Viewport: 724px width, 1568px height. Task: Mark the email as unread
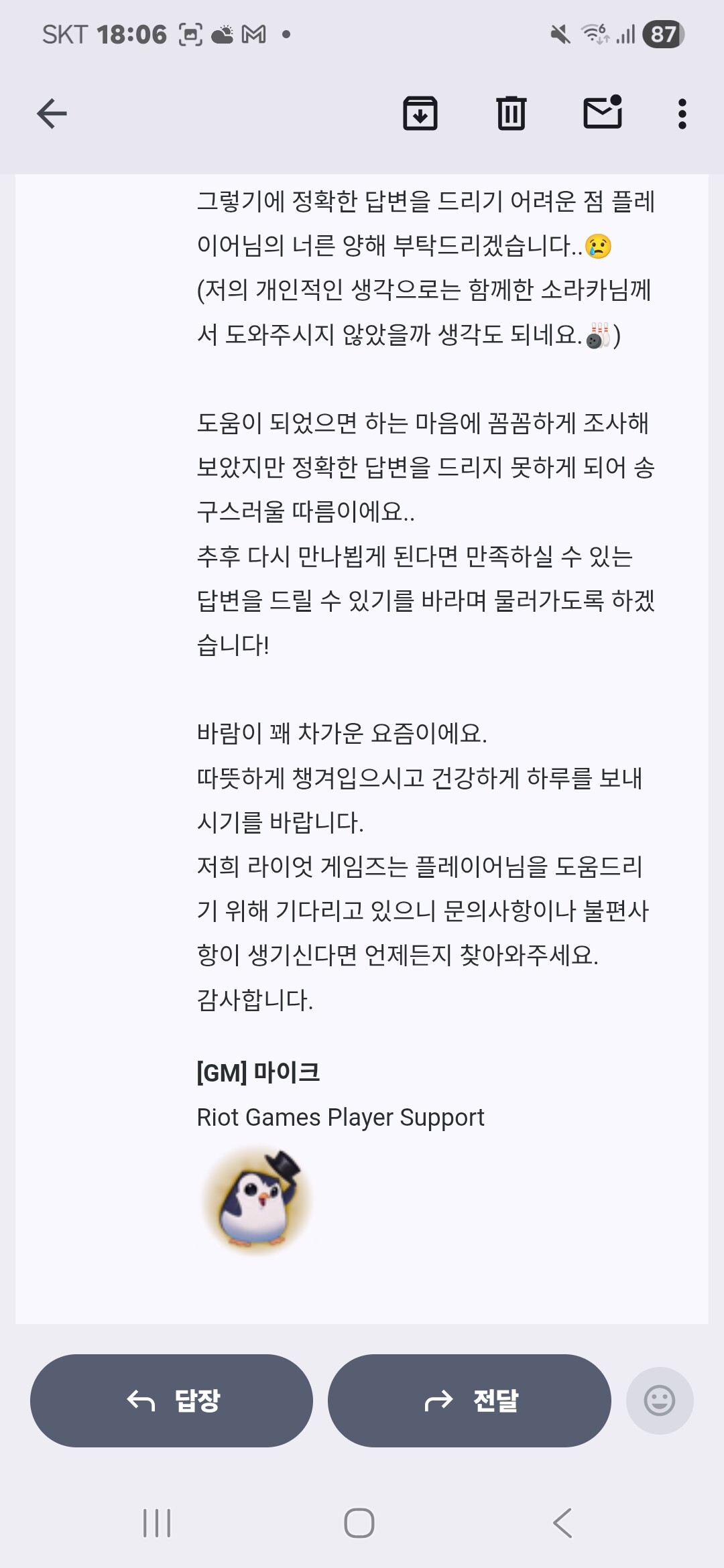(602, 112)
